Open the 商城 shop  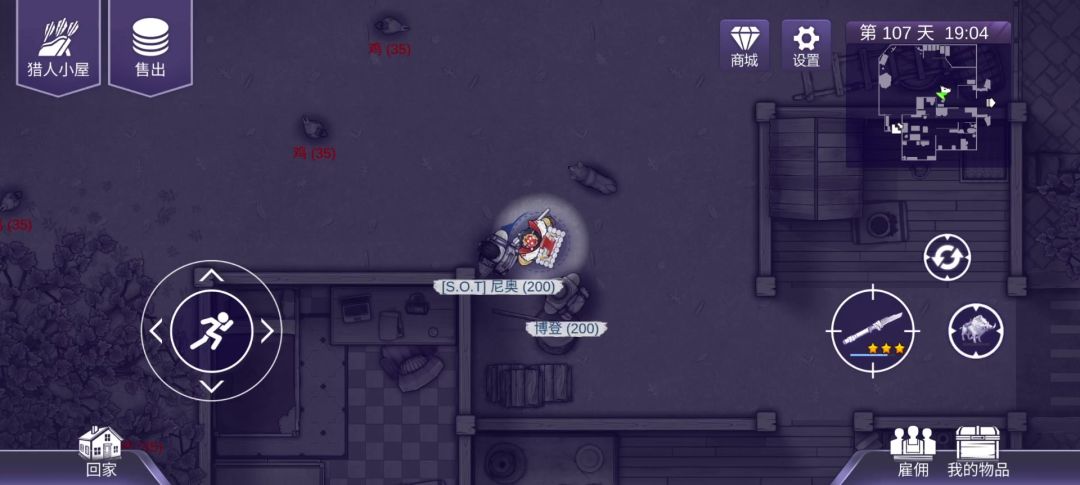pyautogui.click(x=744, y=45)
